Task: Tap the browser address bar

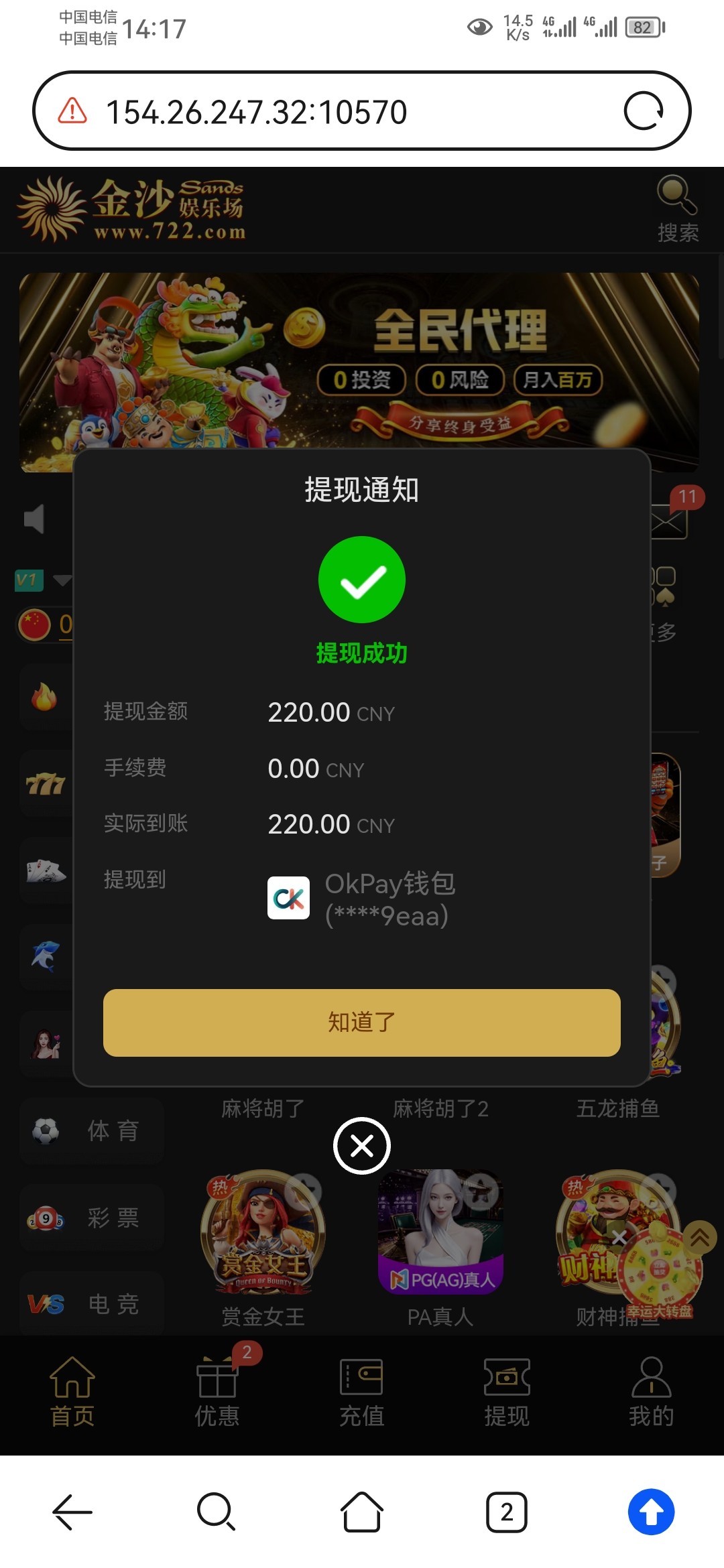Action: (335, 111)
